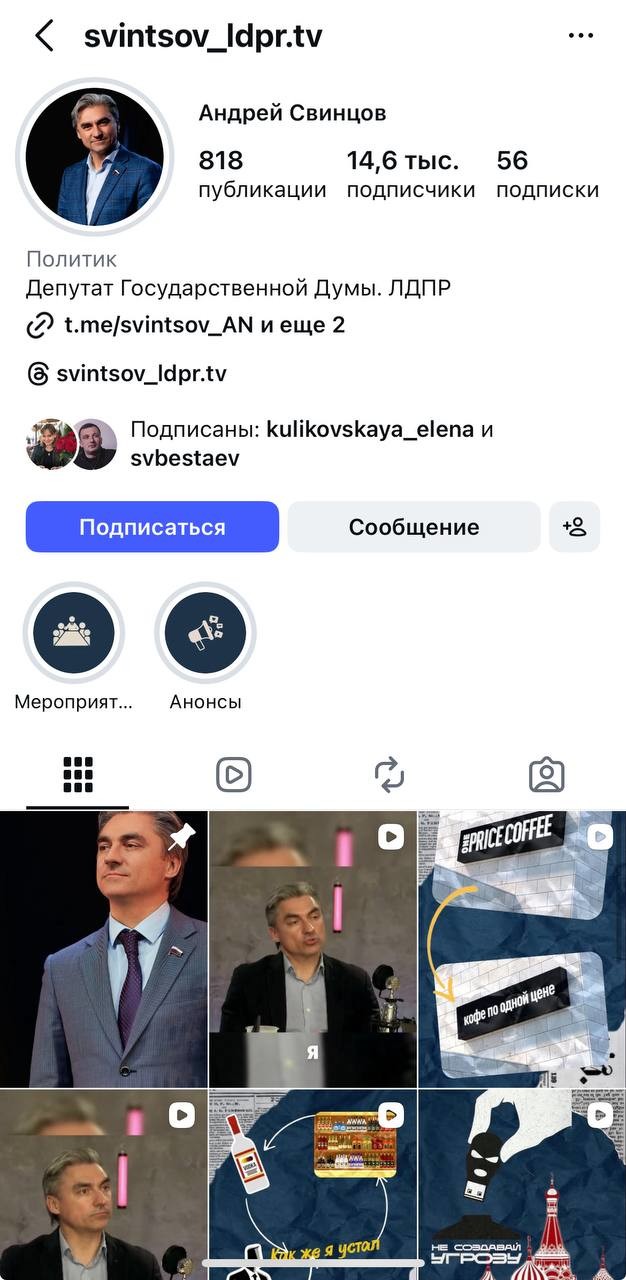Open the Анонсы story highlight
Viewport: 626px width, 1280px height.
coord(205,633)
